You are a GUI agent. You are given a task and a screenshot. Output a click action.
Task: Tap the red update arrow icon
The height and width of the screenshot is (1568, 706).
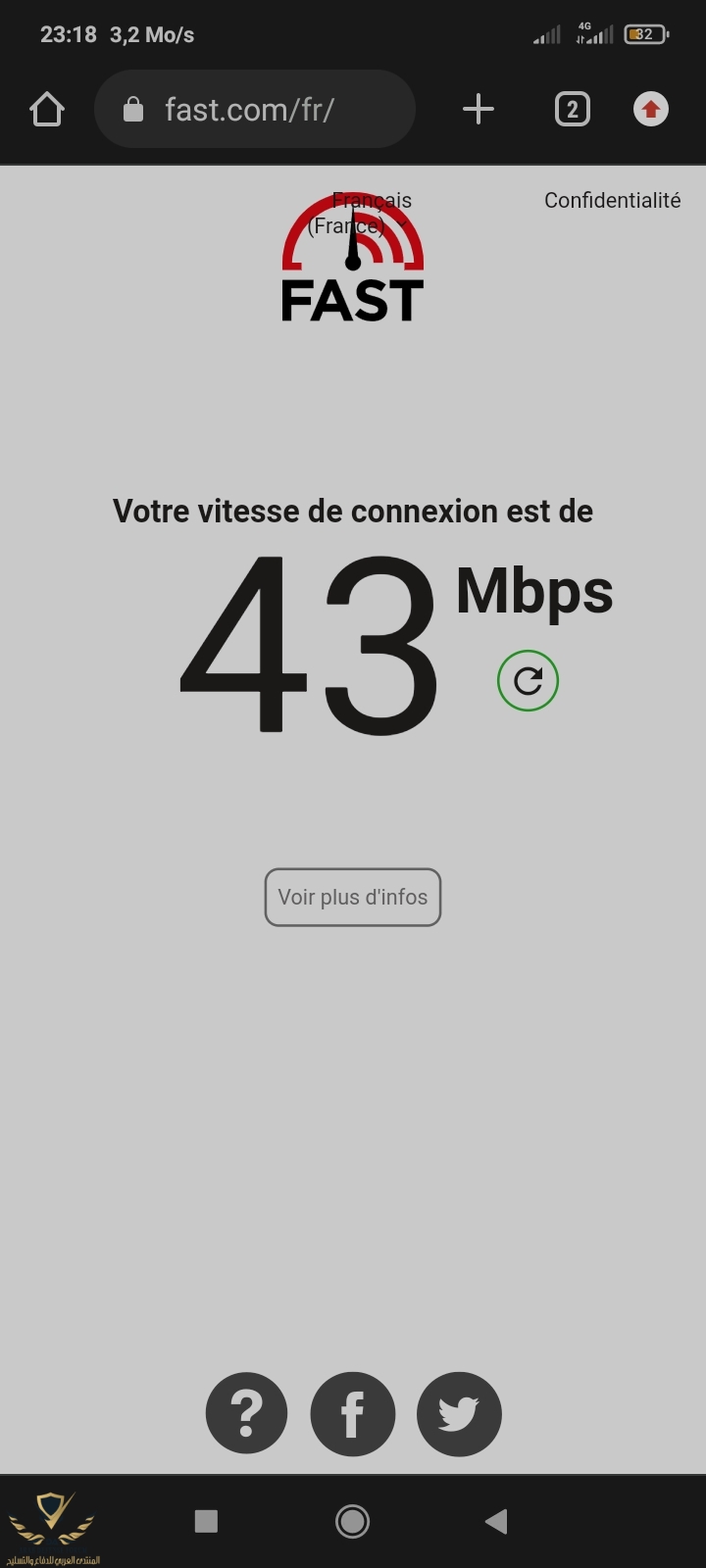click(x=651, y=109)
